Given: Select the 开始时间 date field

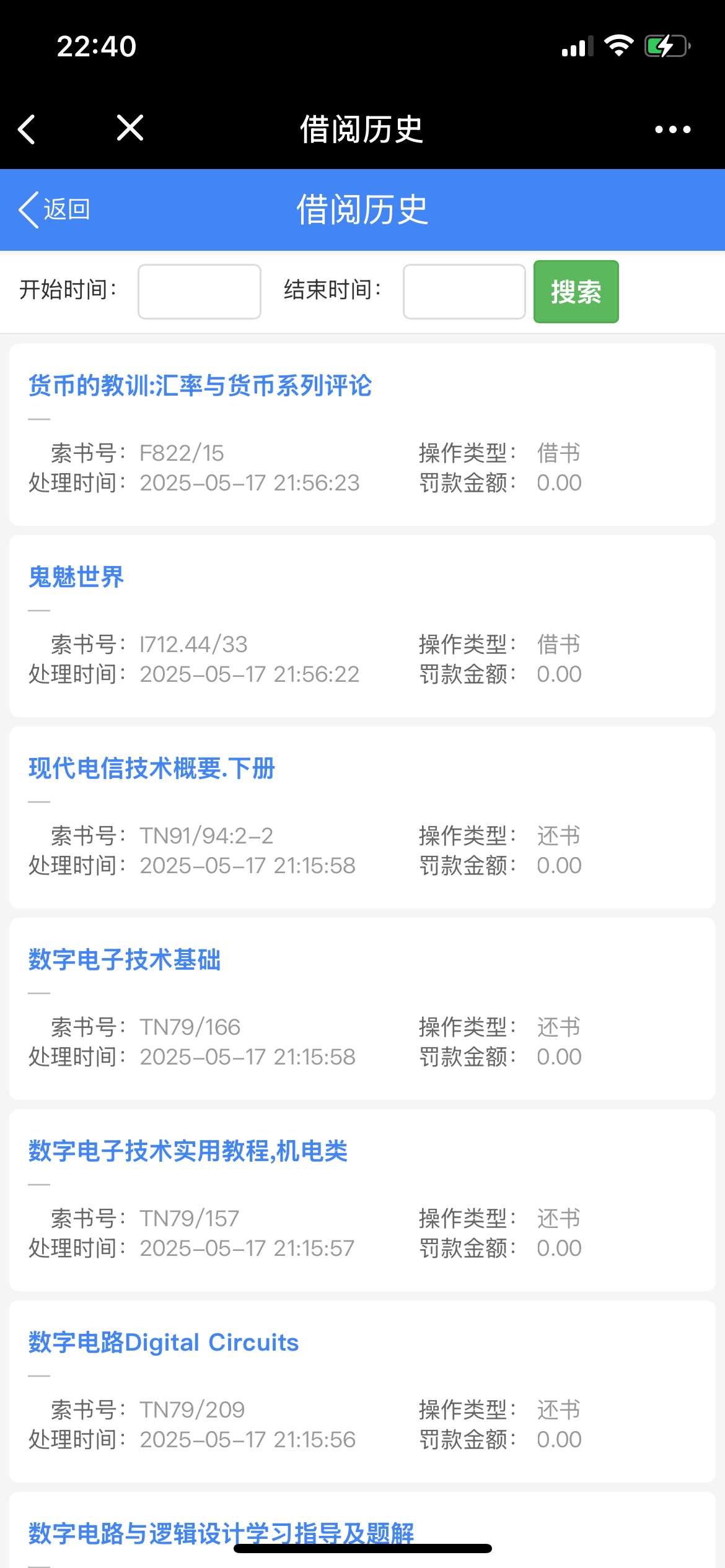Looking at the screenshot, I should (199, 292).
